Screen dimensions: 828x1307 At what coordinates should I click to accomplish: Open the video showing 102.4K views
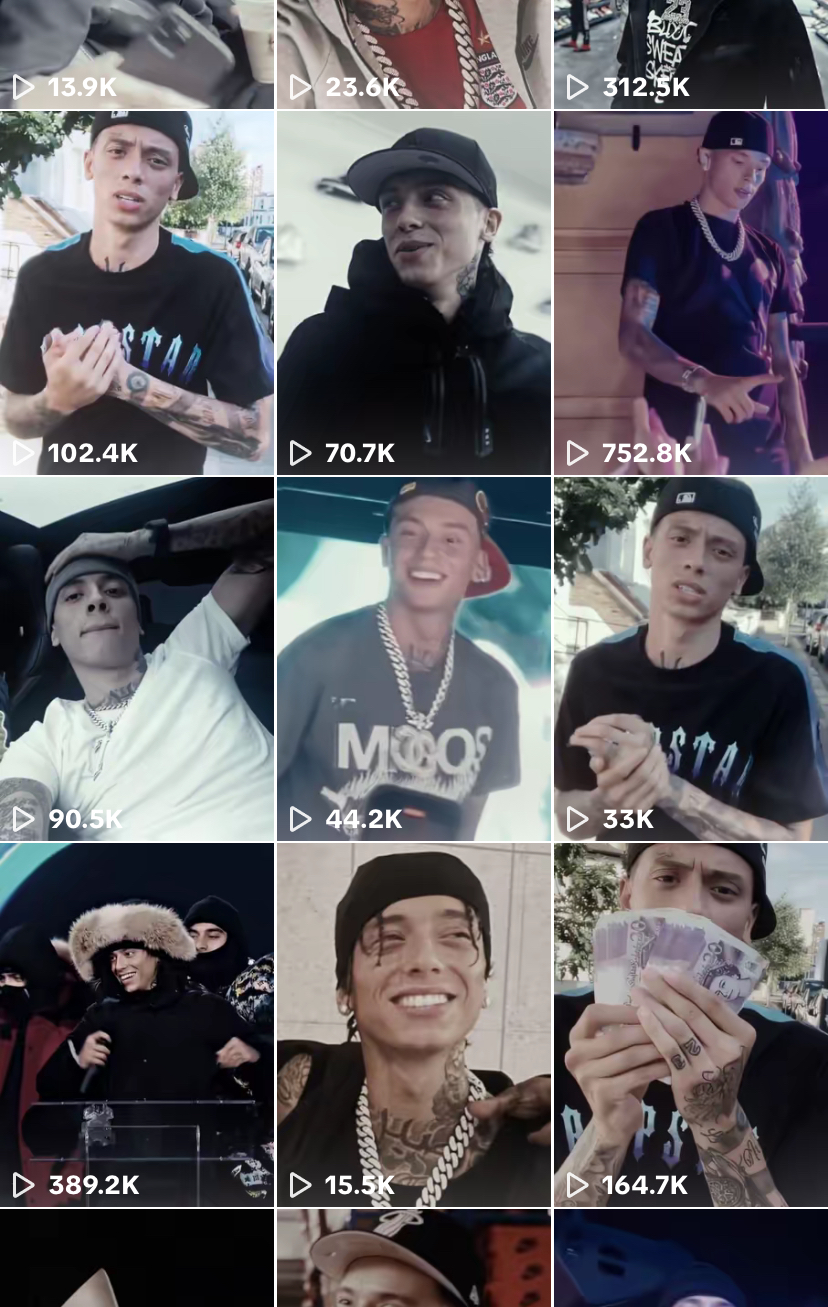pyautogui.click(x=137, y=293)
